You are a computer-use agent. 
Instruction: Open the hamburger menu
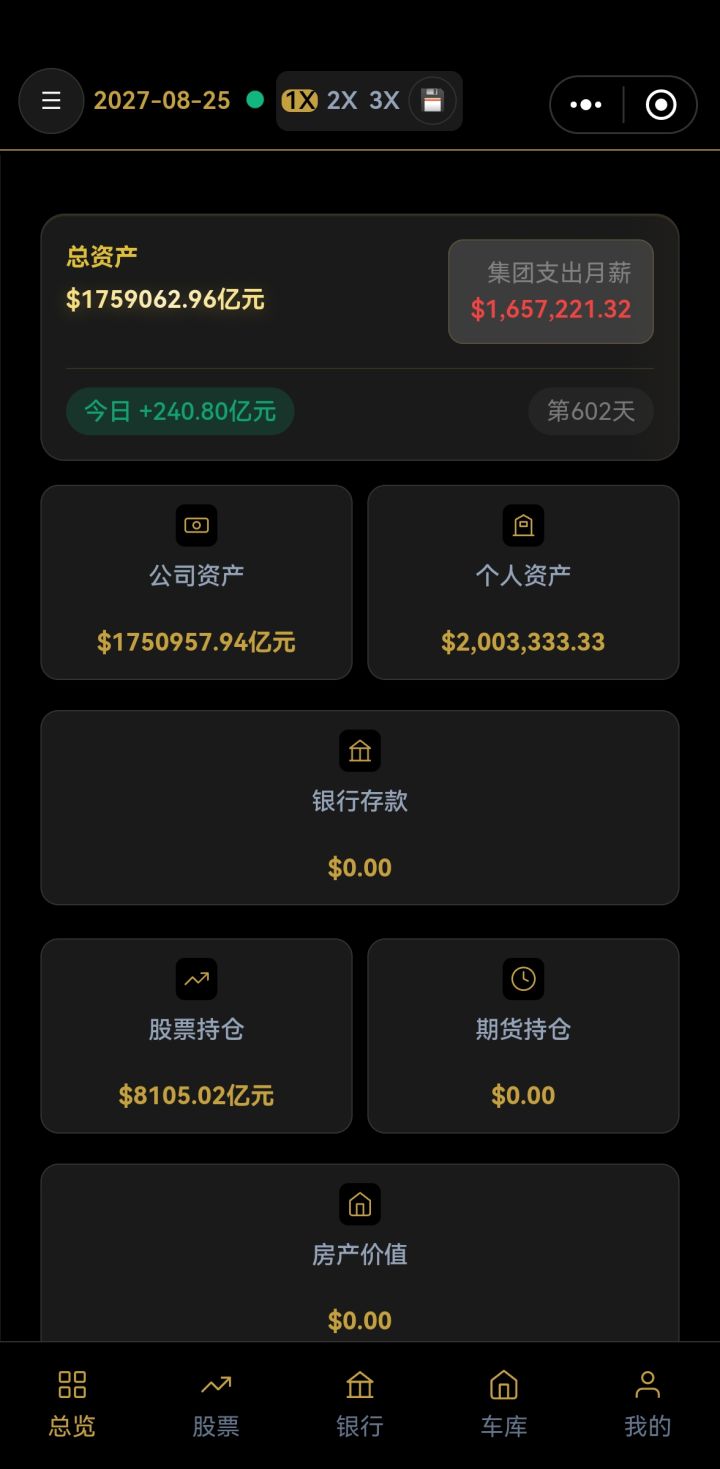click(x=51, y=101)
